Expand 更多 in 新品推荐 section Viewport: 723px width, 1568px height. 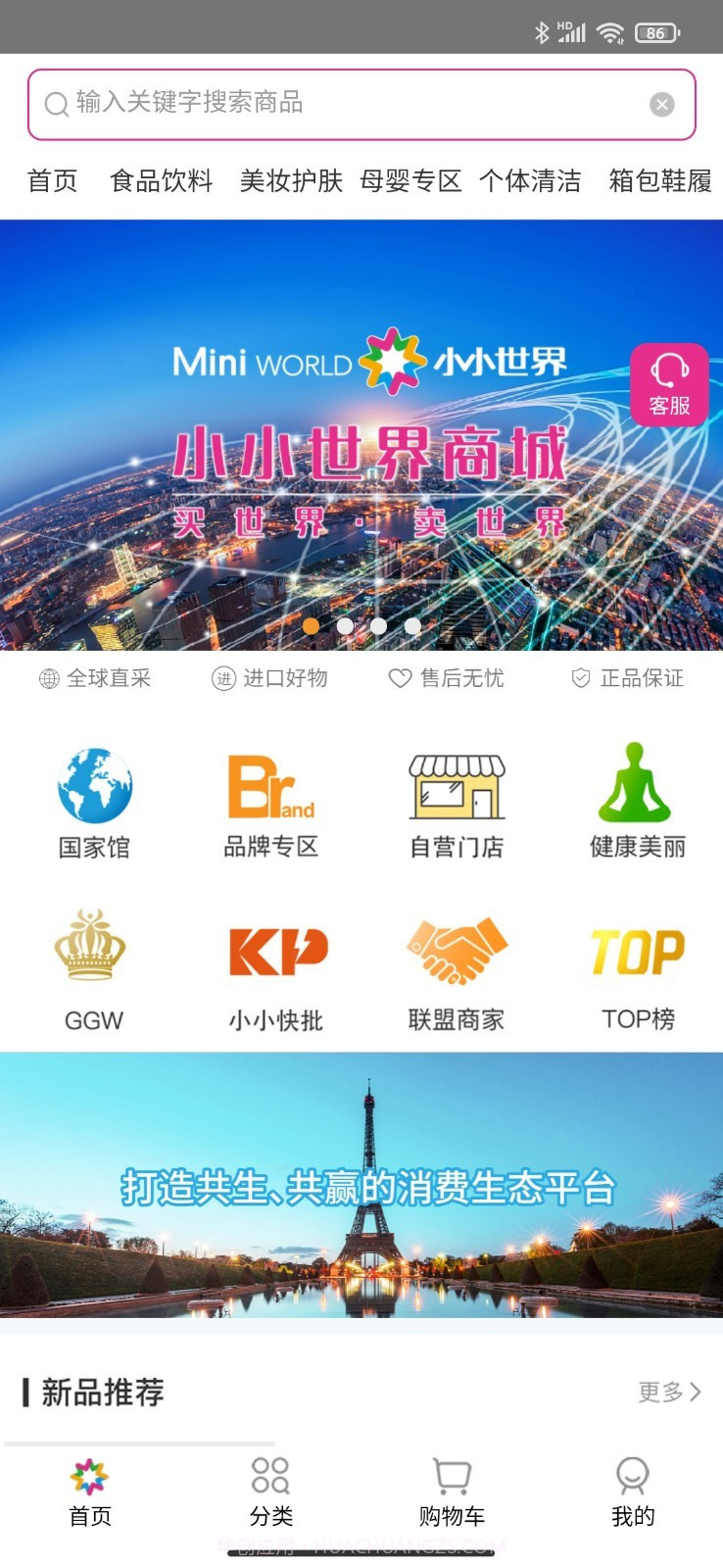(669, 1391)
